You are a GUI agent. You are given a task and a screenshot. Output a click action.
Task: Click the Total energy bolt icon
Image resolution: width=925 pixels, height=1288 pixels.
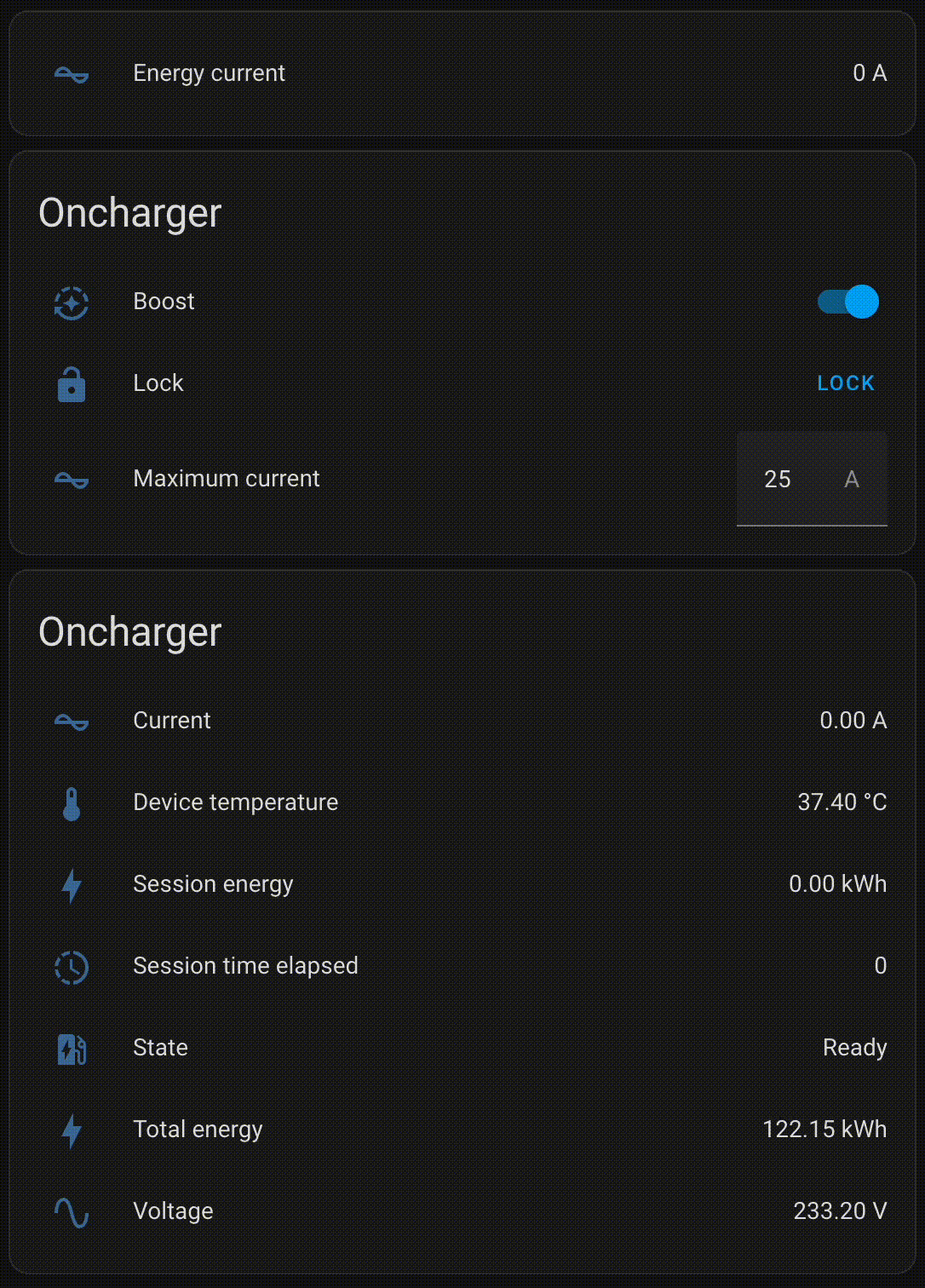(x=72, y=1130)
